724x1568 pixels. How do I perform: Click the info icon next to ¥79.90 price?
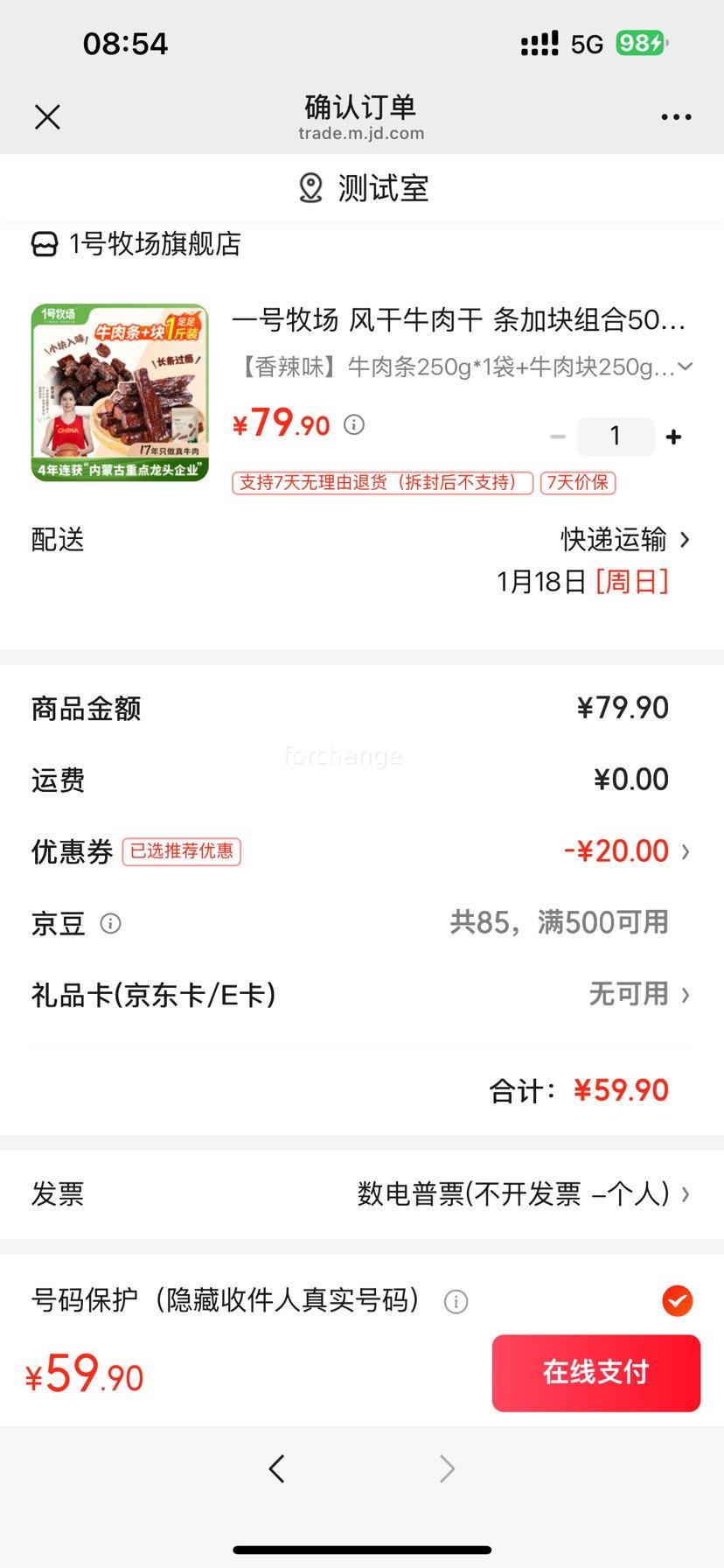pos(353,424)
